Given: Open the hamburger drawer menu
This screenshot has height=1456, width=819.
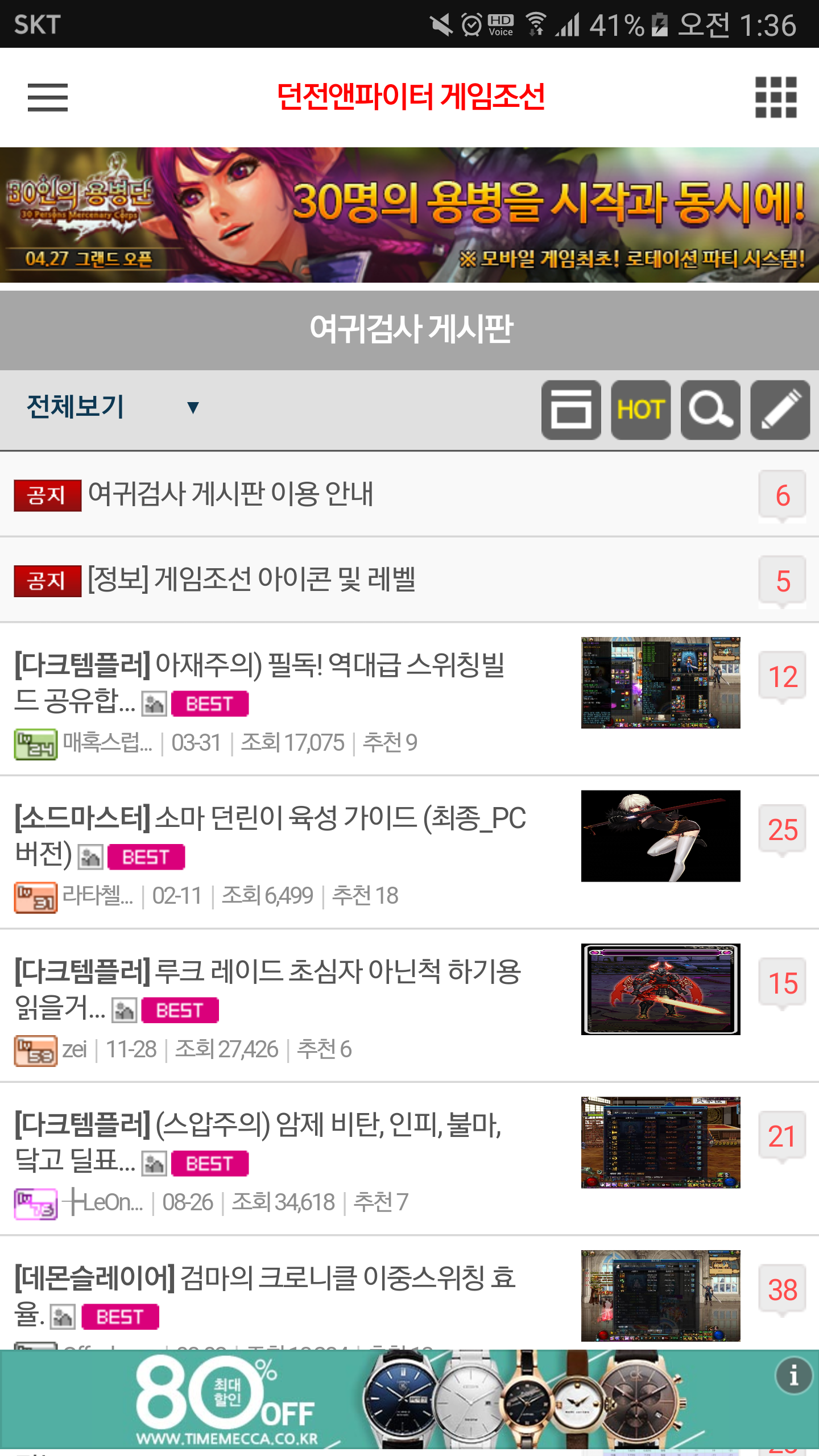Looking at the screenshot, I should click(x=48, y=97).
